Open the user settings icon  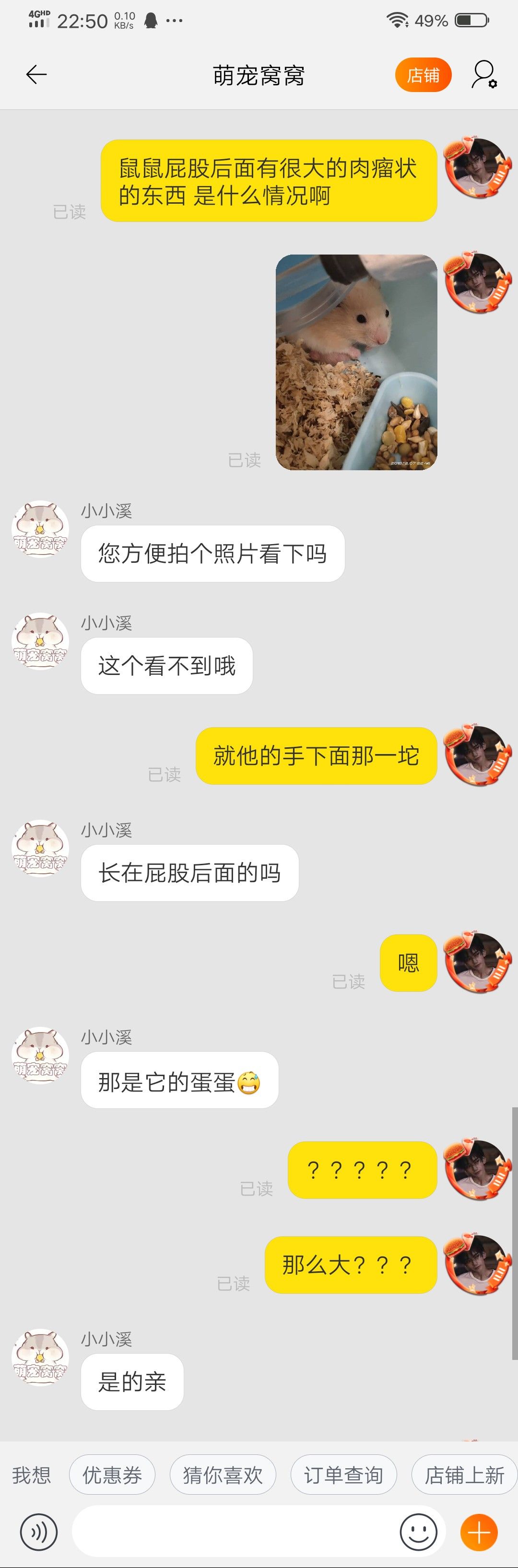pos(484,75)
